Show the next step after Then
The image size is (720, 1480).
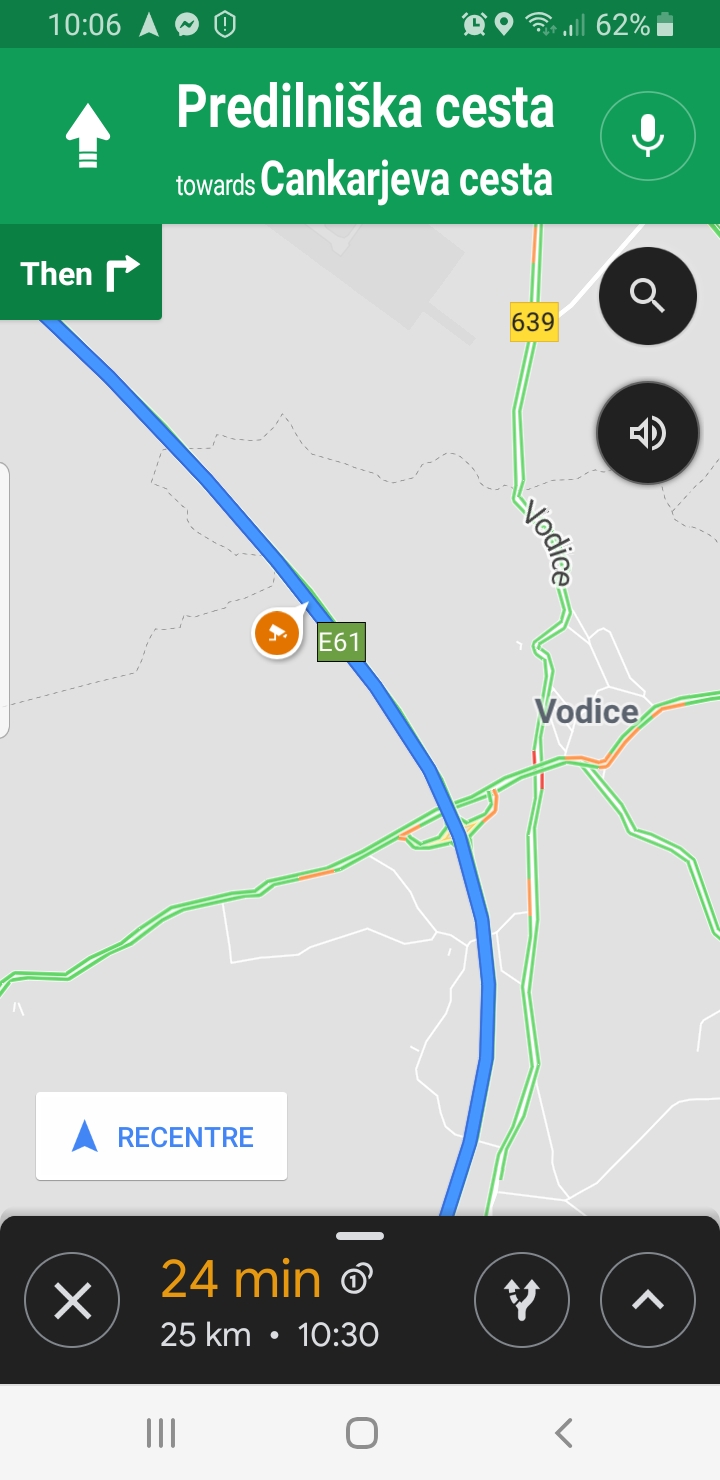80,273
